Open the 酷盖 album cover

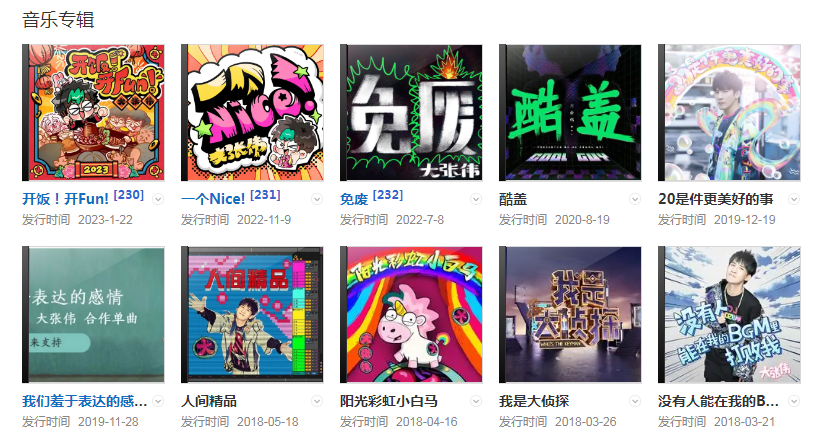pos(570,112)
